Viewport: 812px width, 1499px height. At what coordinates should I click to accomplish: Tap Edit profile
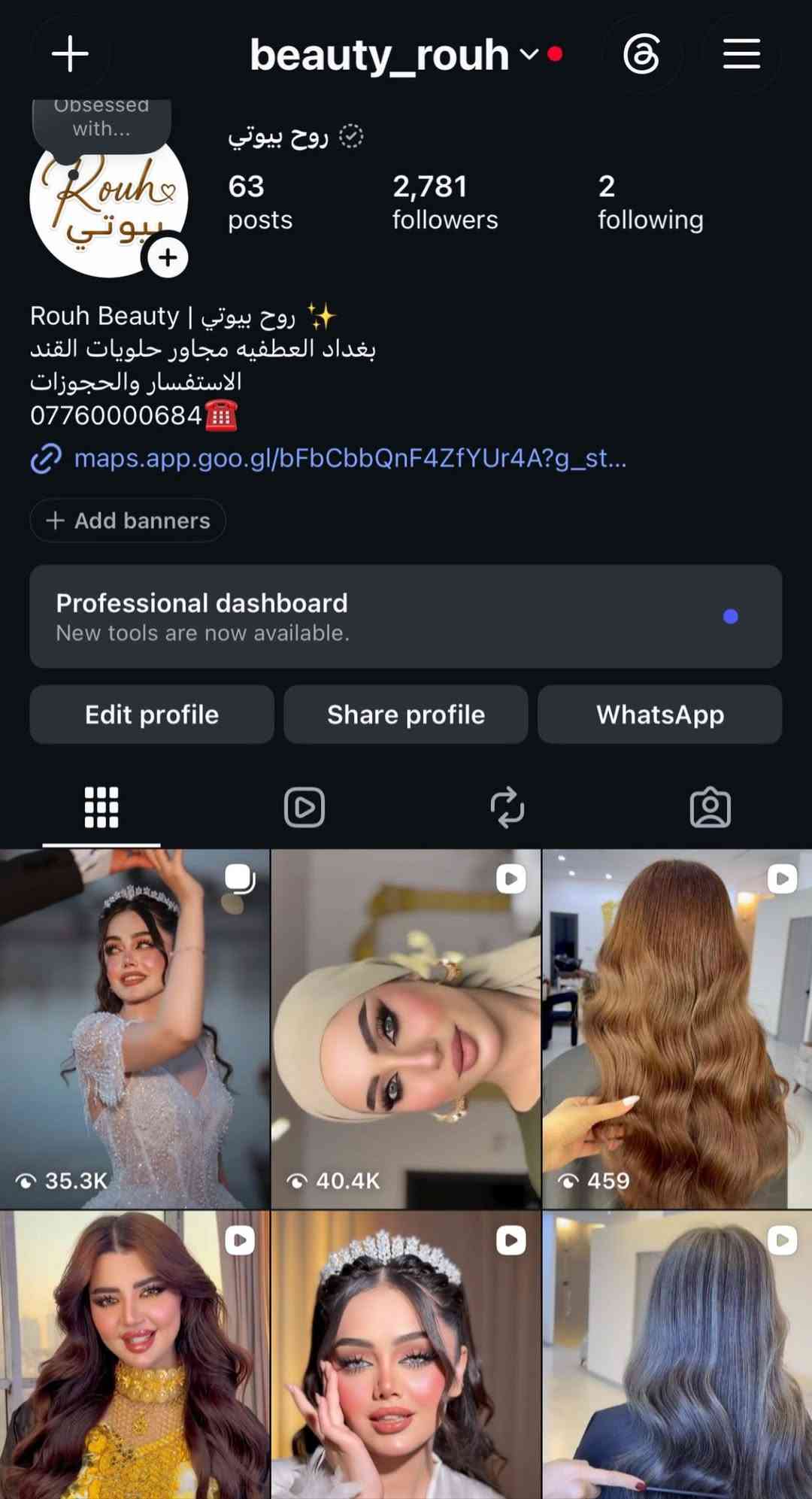[152, 715]
